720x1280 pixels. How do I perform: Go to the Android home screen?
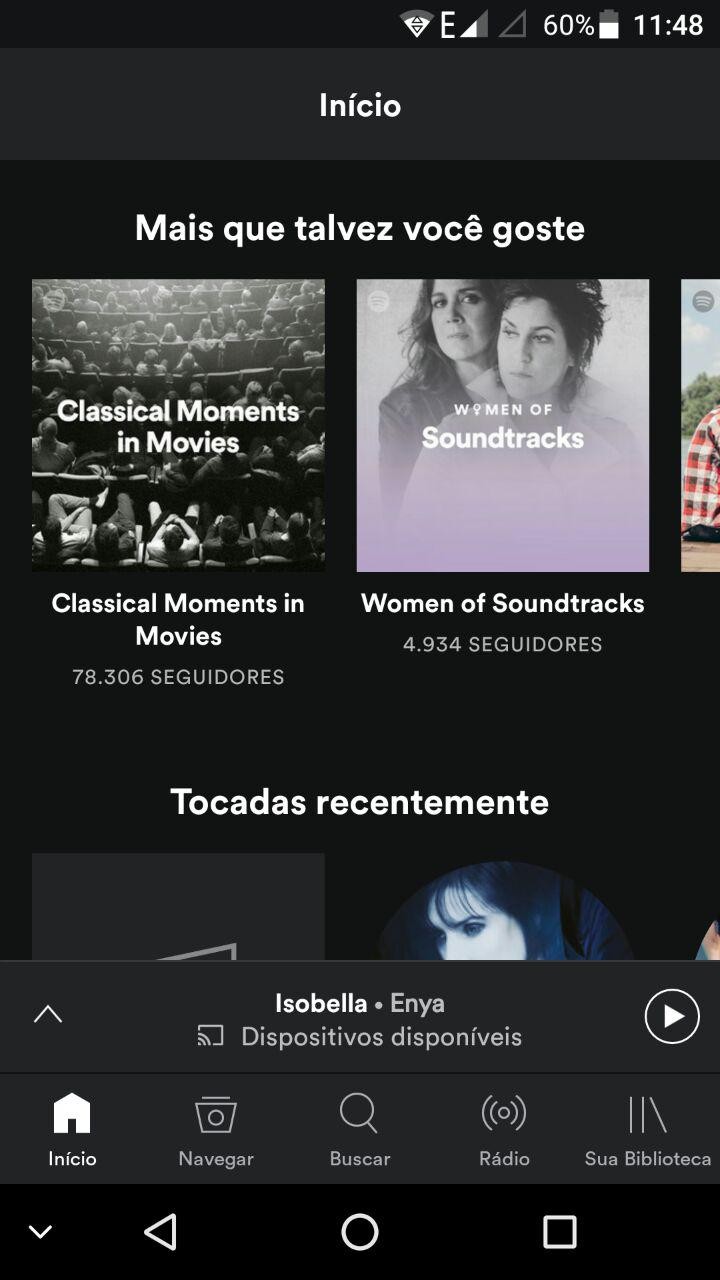pyautogui.click(x=360, y=1232)
